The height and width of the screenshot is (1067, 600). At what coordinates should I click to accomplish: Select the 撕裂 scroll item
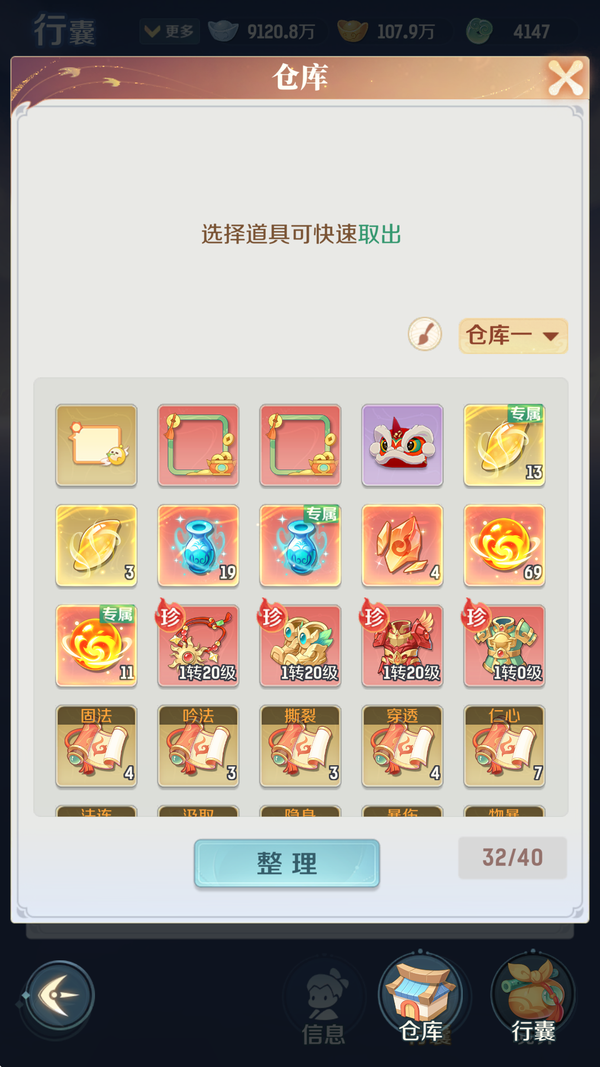click(300, 746)
